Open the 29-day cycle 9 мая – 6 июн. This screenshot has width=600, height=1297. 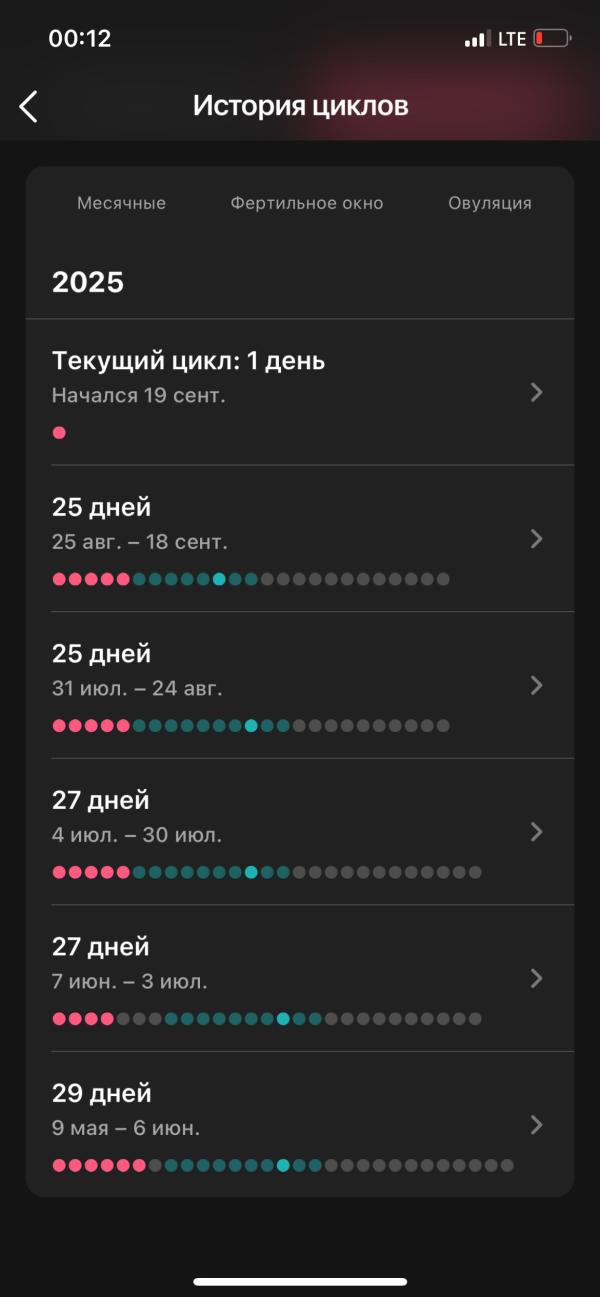tap(300, 1124)
